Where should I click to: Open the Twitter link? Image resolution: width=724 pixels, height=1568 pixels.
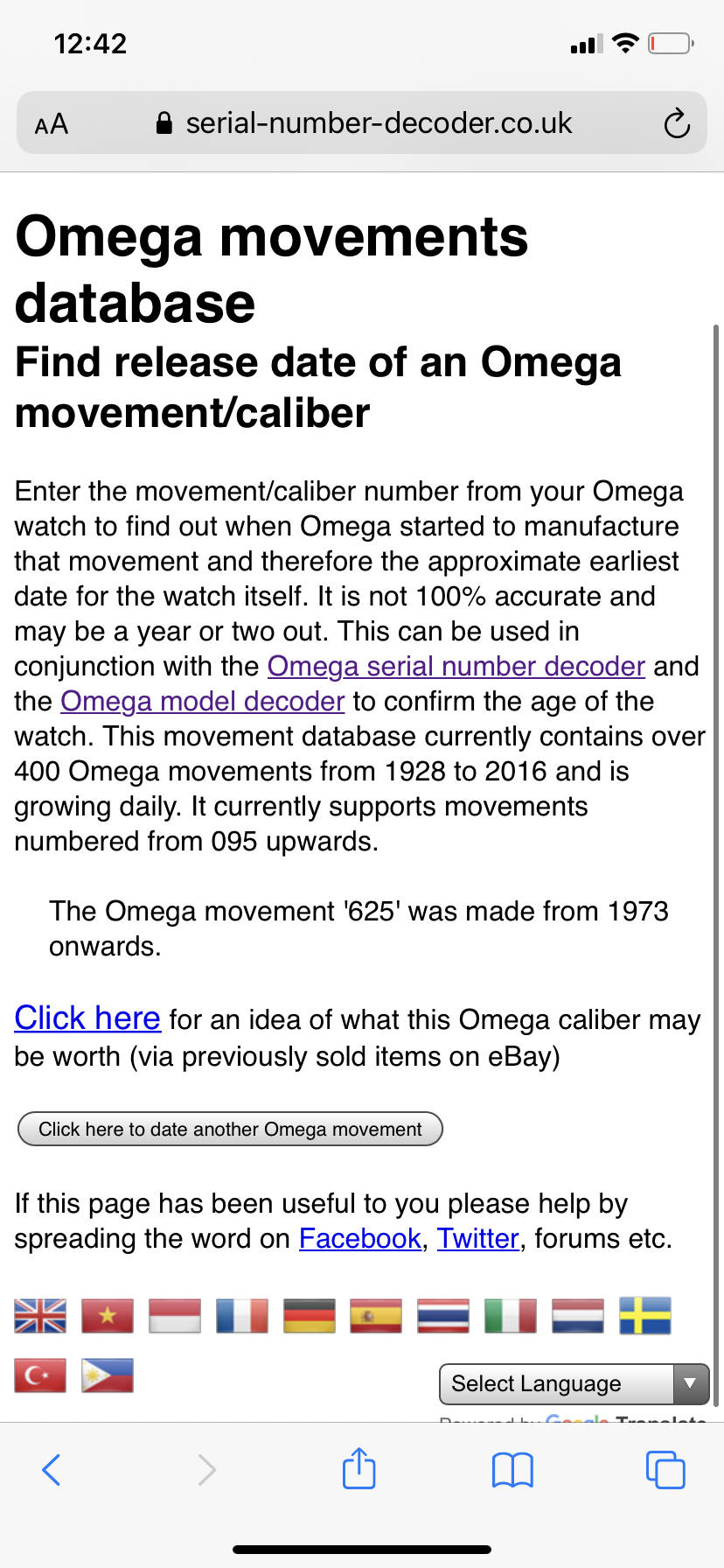pyautogui.click(x=478, y=1238)
